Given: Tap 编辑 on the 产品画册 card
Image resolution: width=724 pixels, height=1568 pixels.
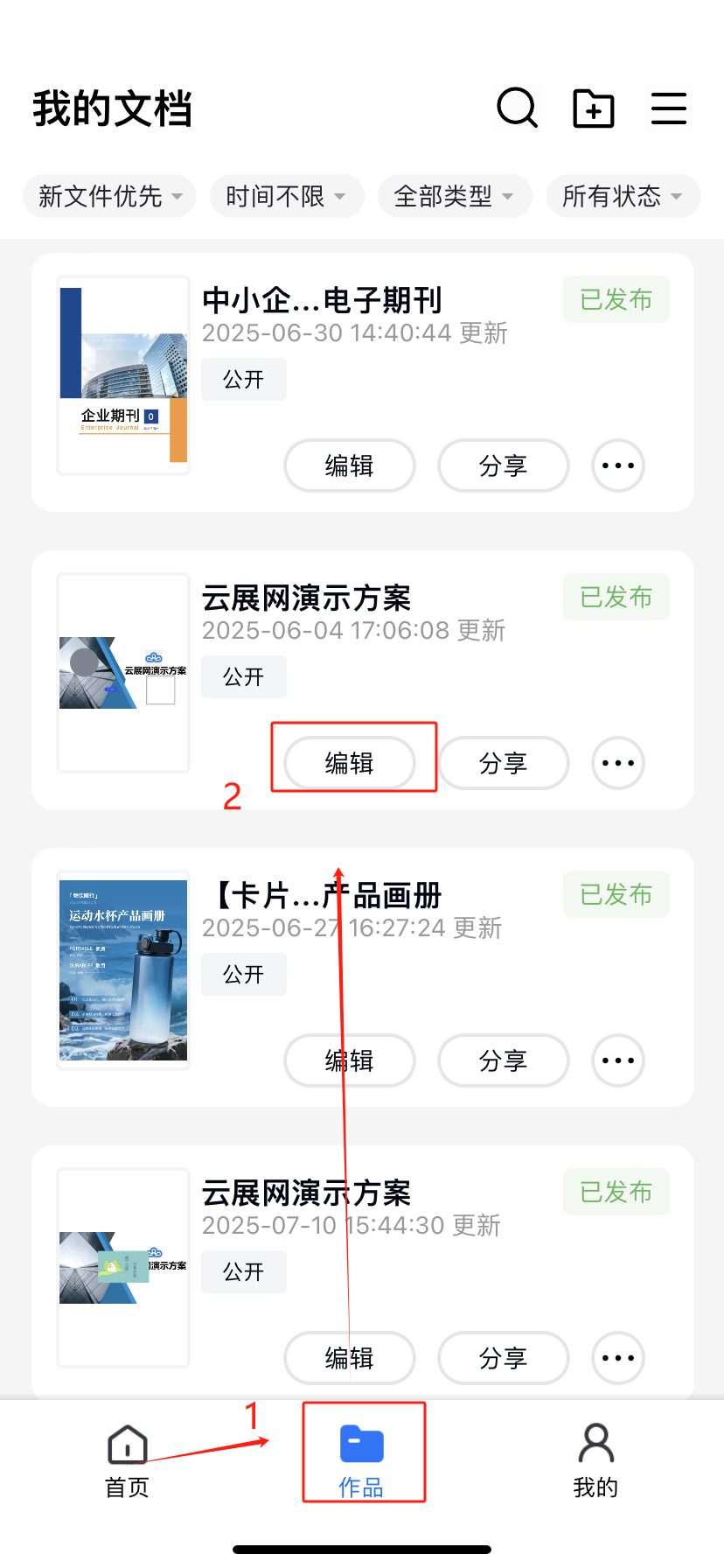Looking at the screenshot, I should point(350,1060).
